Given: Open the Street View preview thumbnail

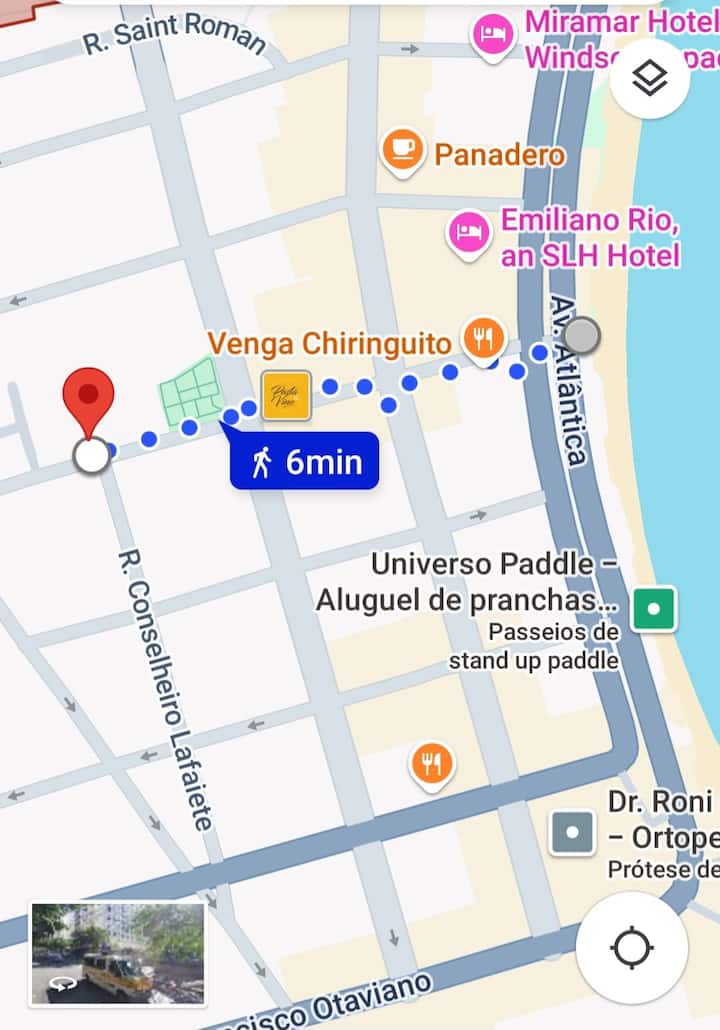Looking at the screenshot, I should tap(118, 953).
